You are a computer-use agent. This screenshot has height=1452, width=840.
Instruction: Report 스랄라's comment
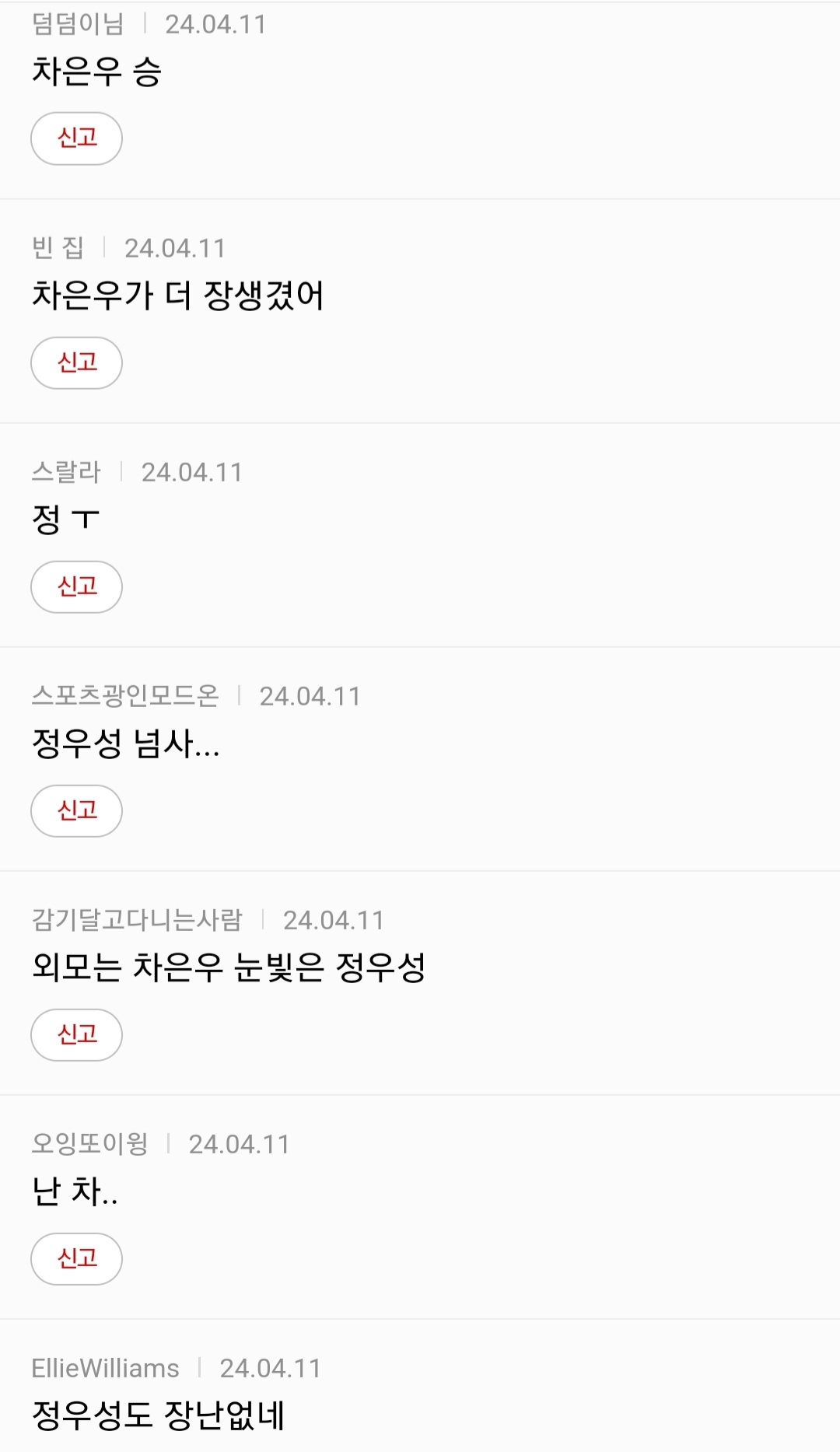tap(76, 586)
